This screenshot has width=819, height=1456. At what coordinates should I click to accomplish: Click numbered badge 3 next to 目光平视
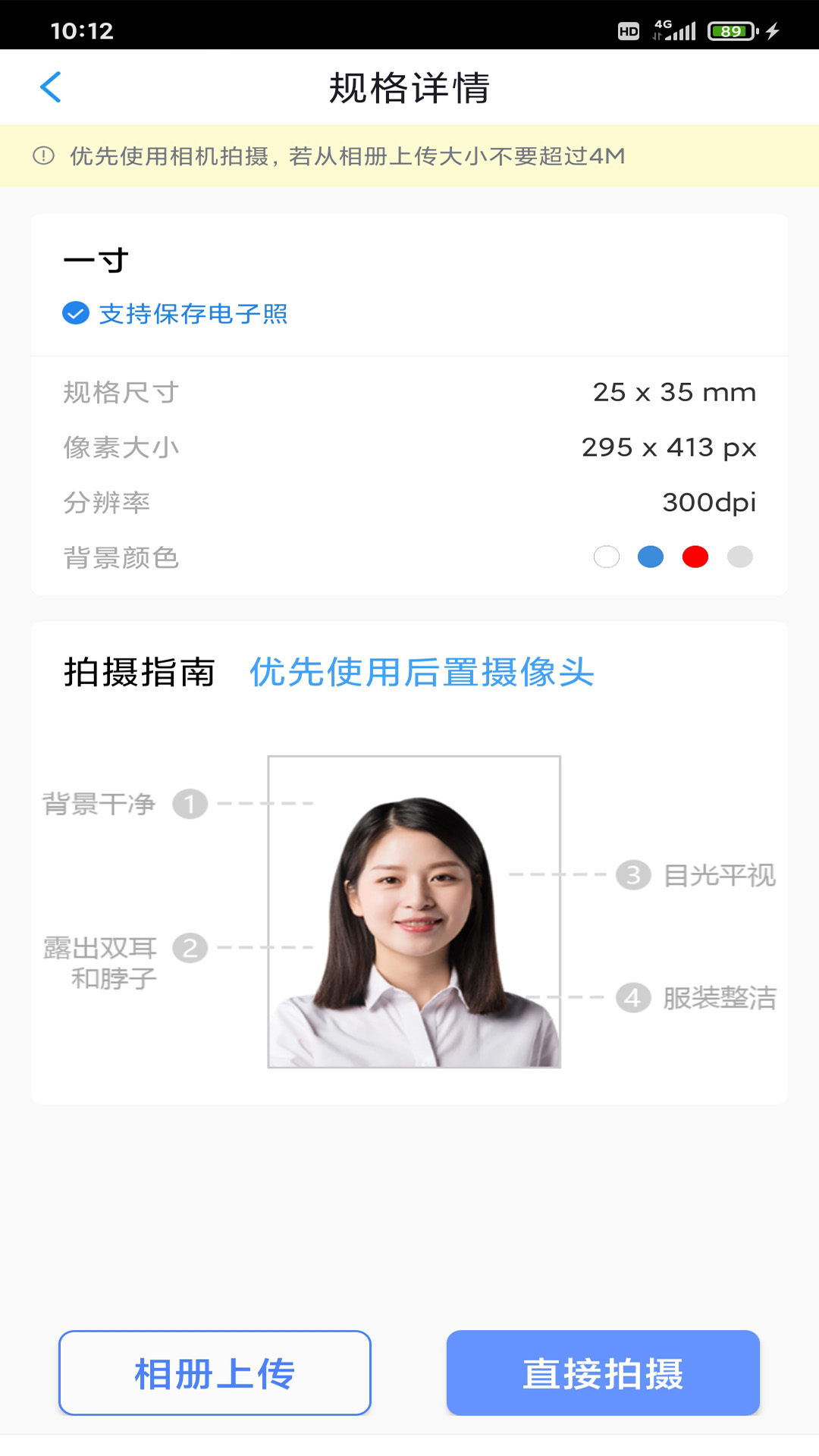pyautogui.click(x=632, y=874)
